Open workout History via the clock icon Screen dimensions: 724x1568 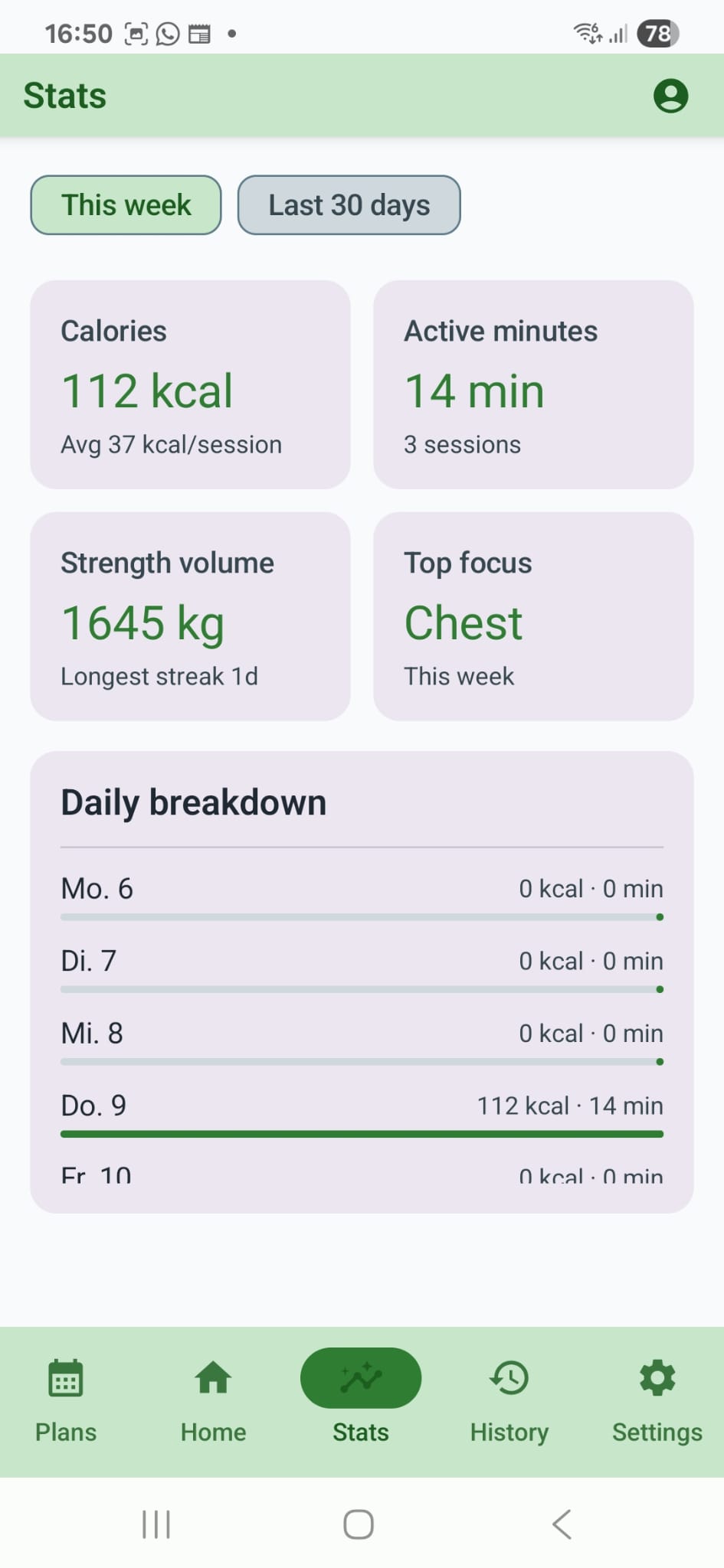point(508,1377)
